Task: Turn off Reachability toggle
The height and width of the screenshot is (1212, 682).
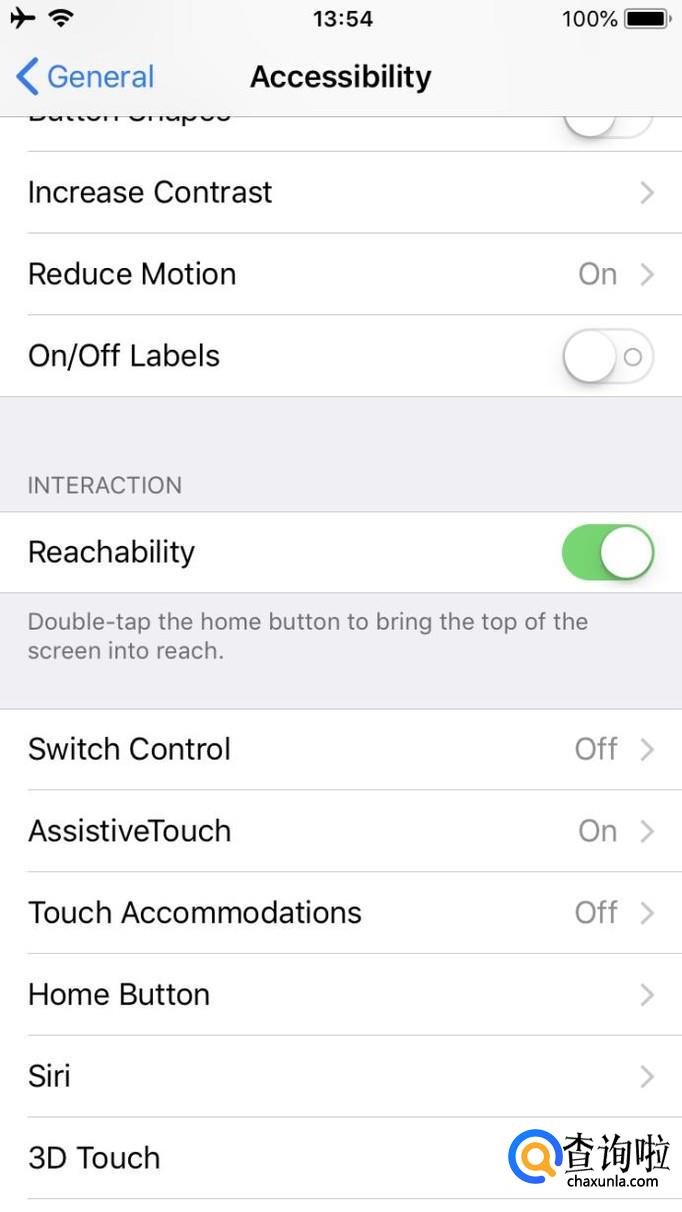Action: coord(607,553)
